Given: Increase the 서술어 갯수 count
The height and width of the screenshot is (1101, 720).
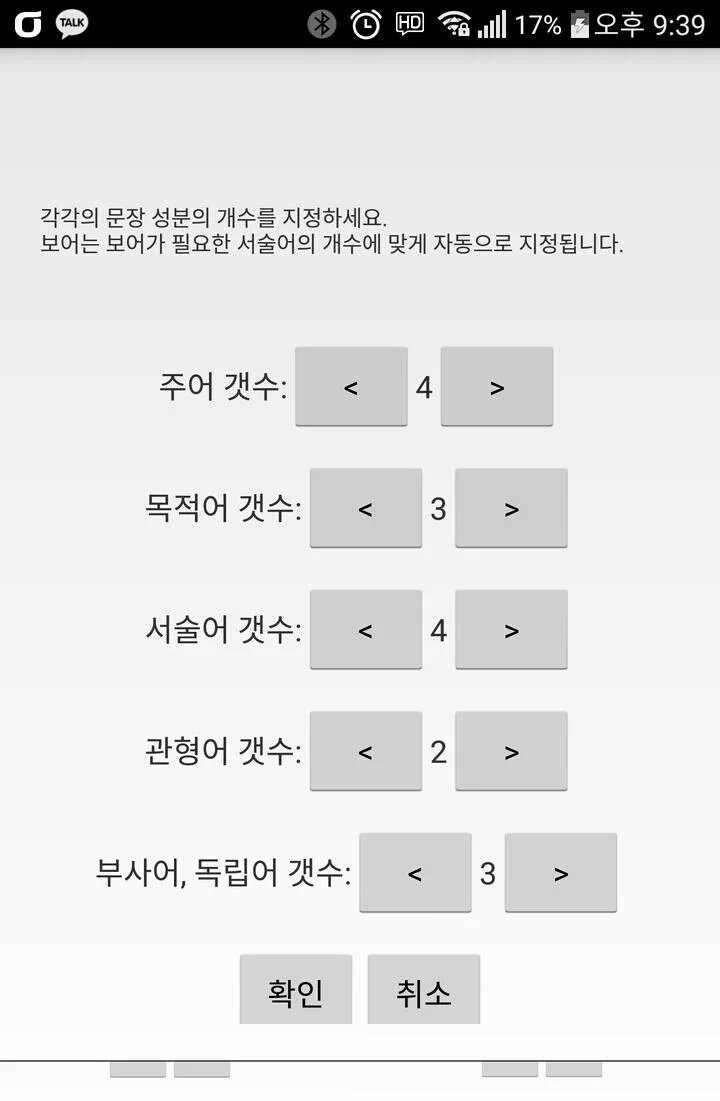Looking at the screenshot, I should (511, 630).
